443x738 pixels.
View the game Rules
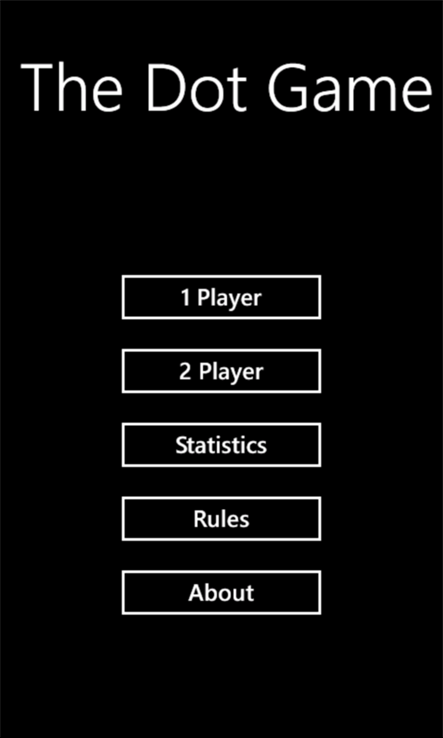[221, 519]
